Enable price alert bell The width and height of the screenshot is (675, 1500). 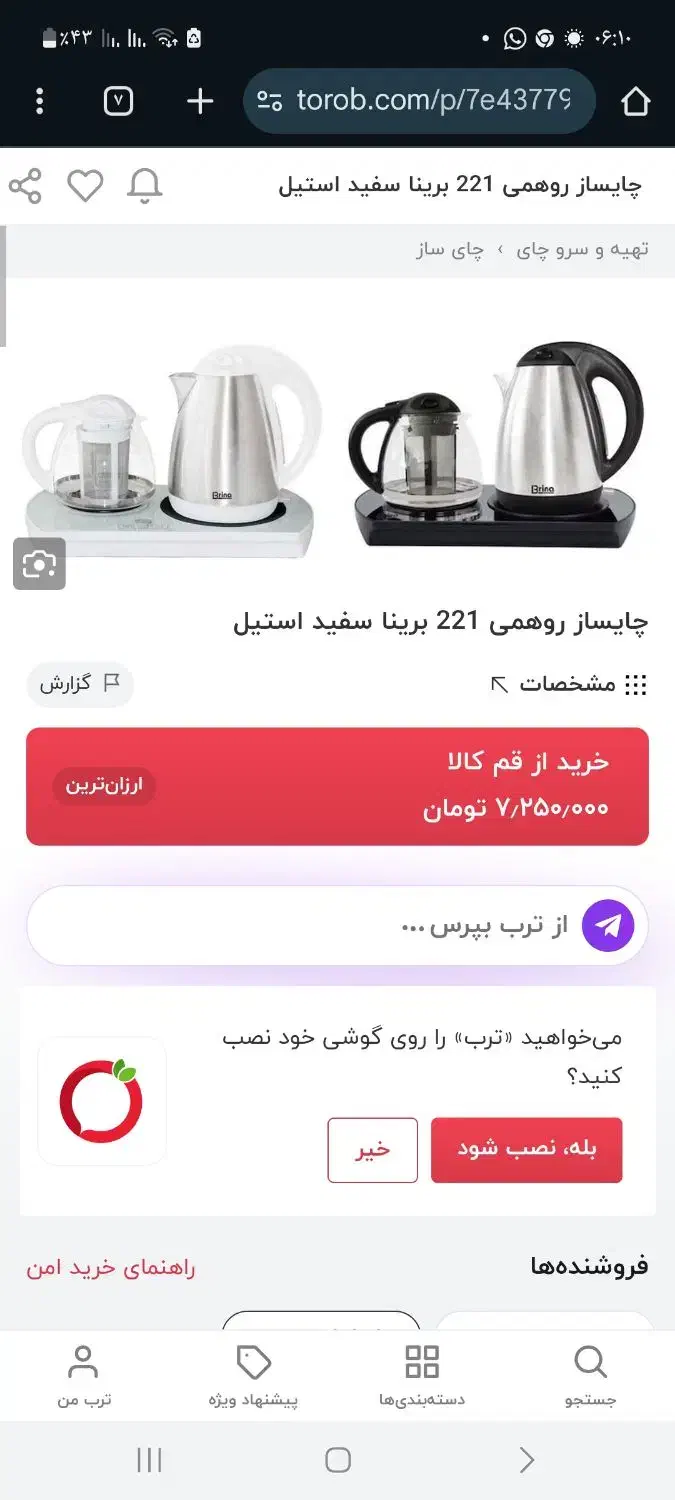[145, 186]
